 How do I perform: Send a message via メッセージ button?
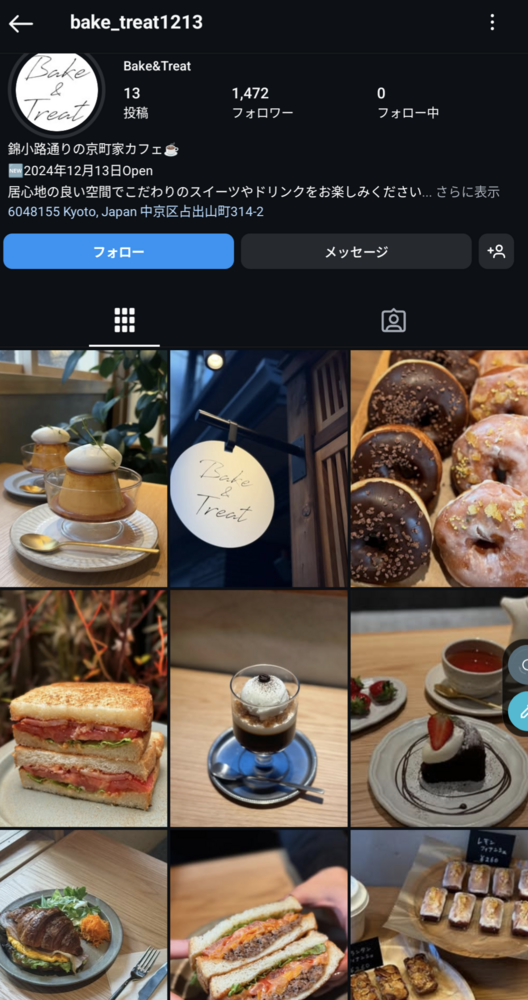pos(356,251)
